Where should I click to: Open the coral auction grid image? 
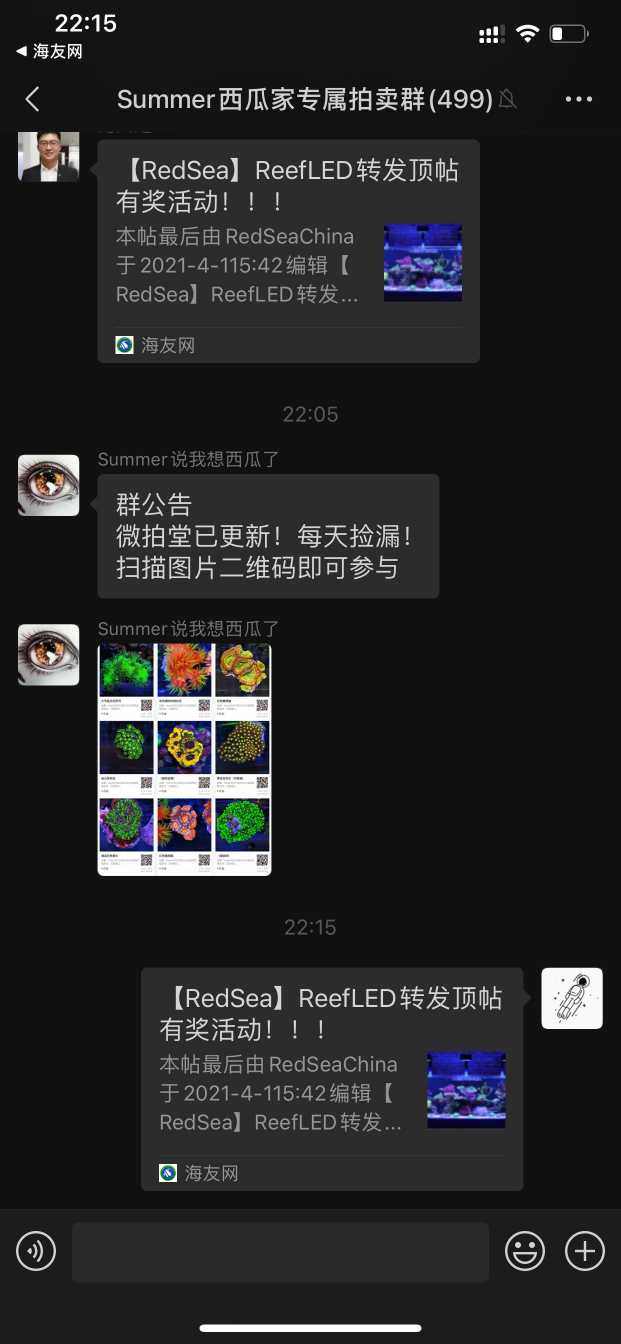pyautogui.click(x=184, y=760)
